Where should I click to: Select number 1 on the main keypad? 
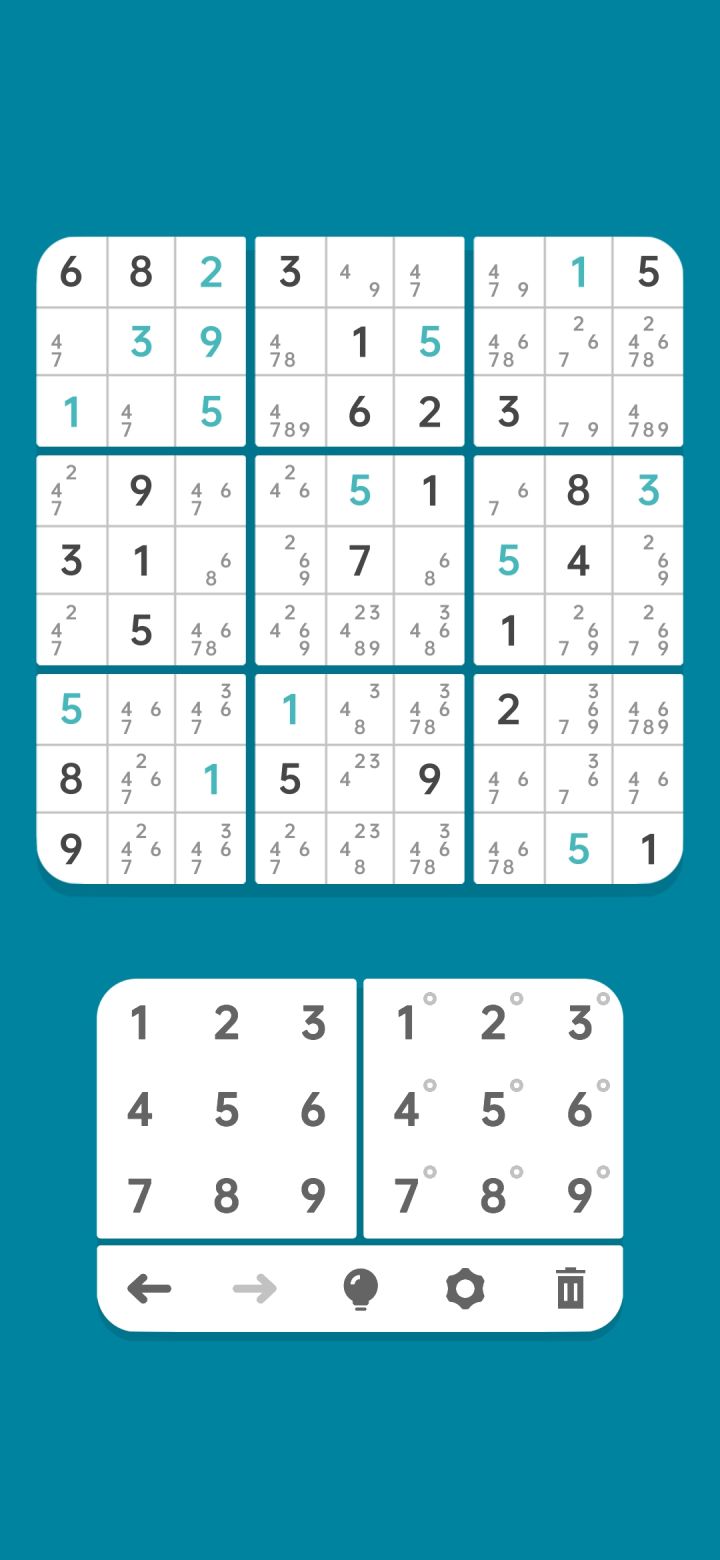click(140, 1023)
